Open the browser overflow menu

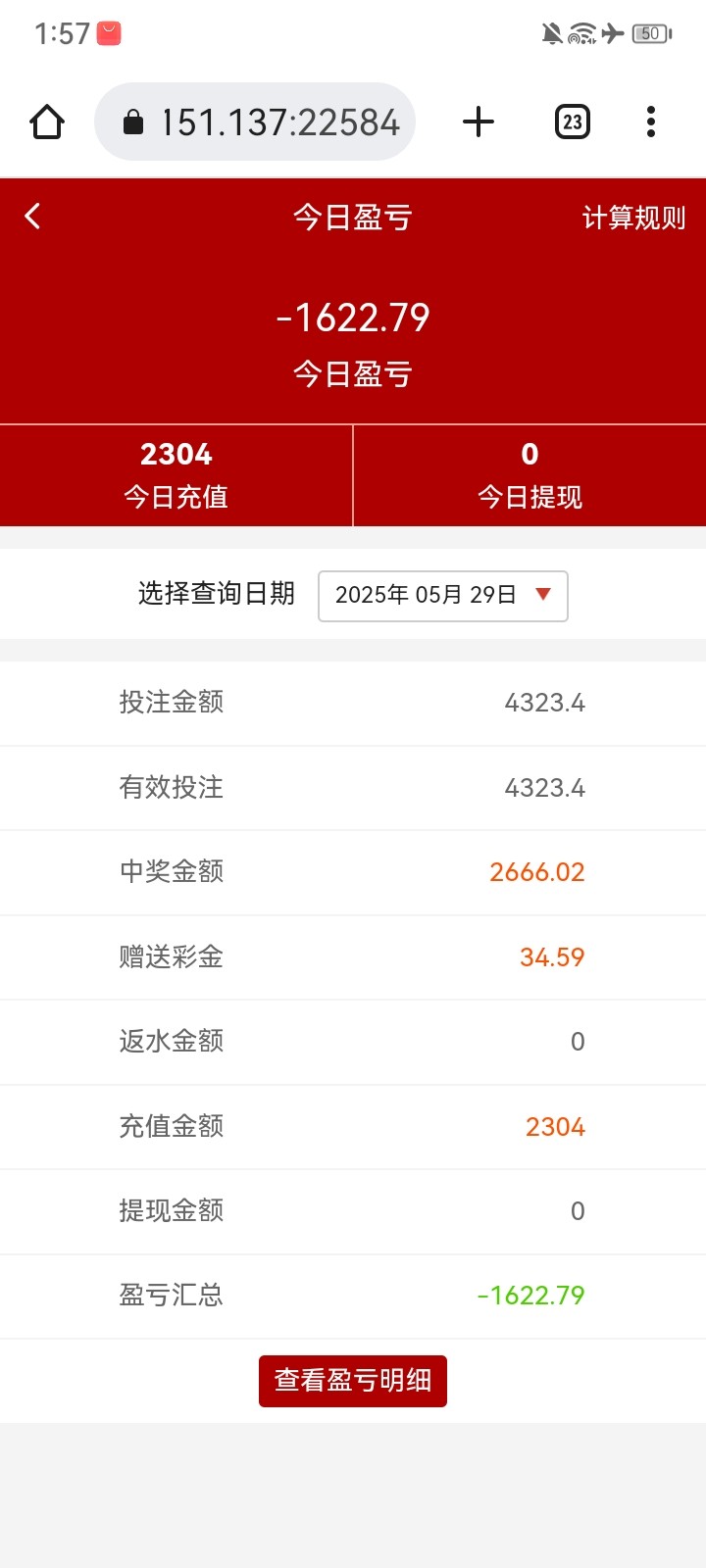coord(651,122)
